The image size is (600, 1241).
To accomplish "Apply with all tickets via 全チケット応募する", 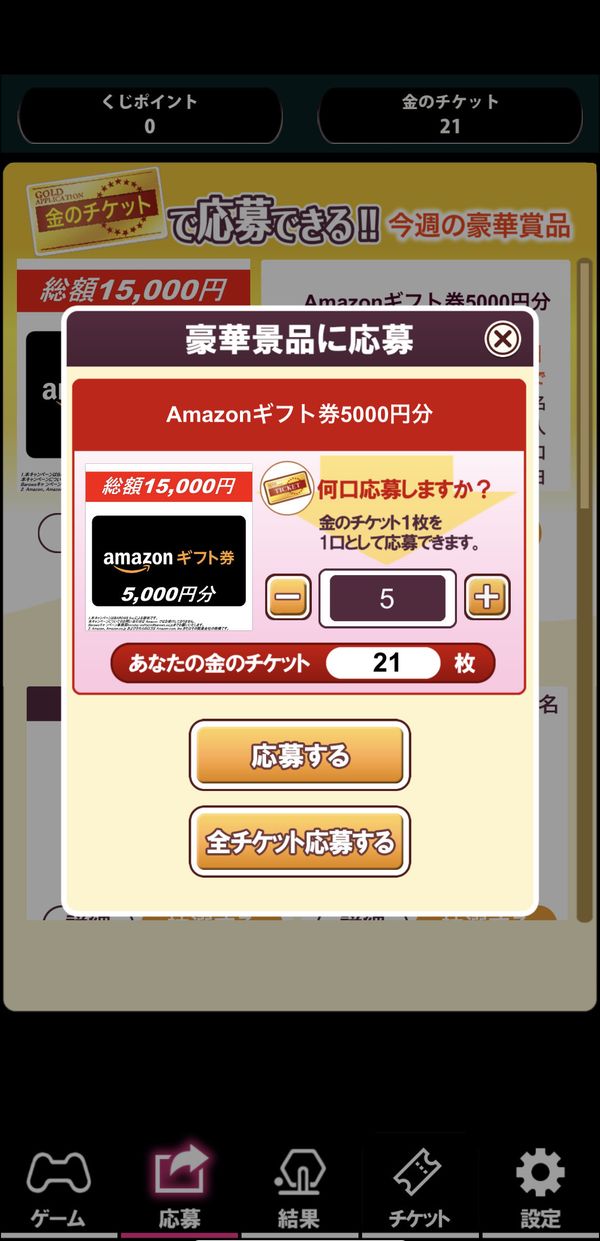I will click(300, 841).
